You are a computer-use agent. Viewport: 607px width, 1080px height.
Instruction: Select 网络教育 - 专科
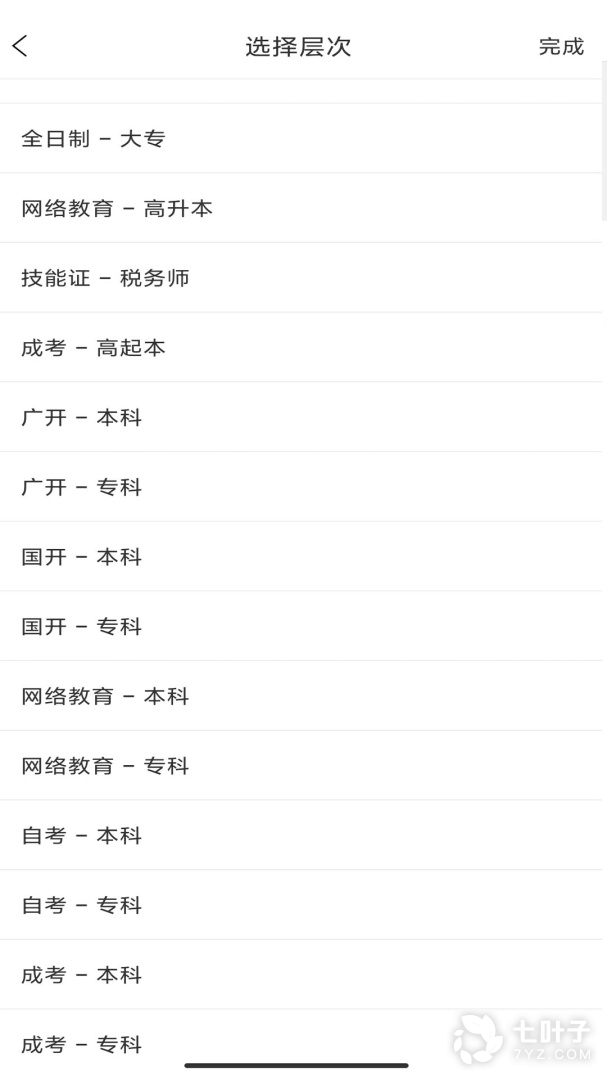pyautogui.click(x=105, y=766)
